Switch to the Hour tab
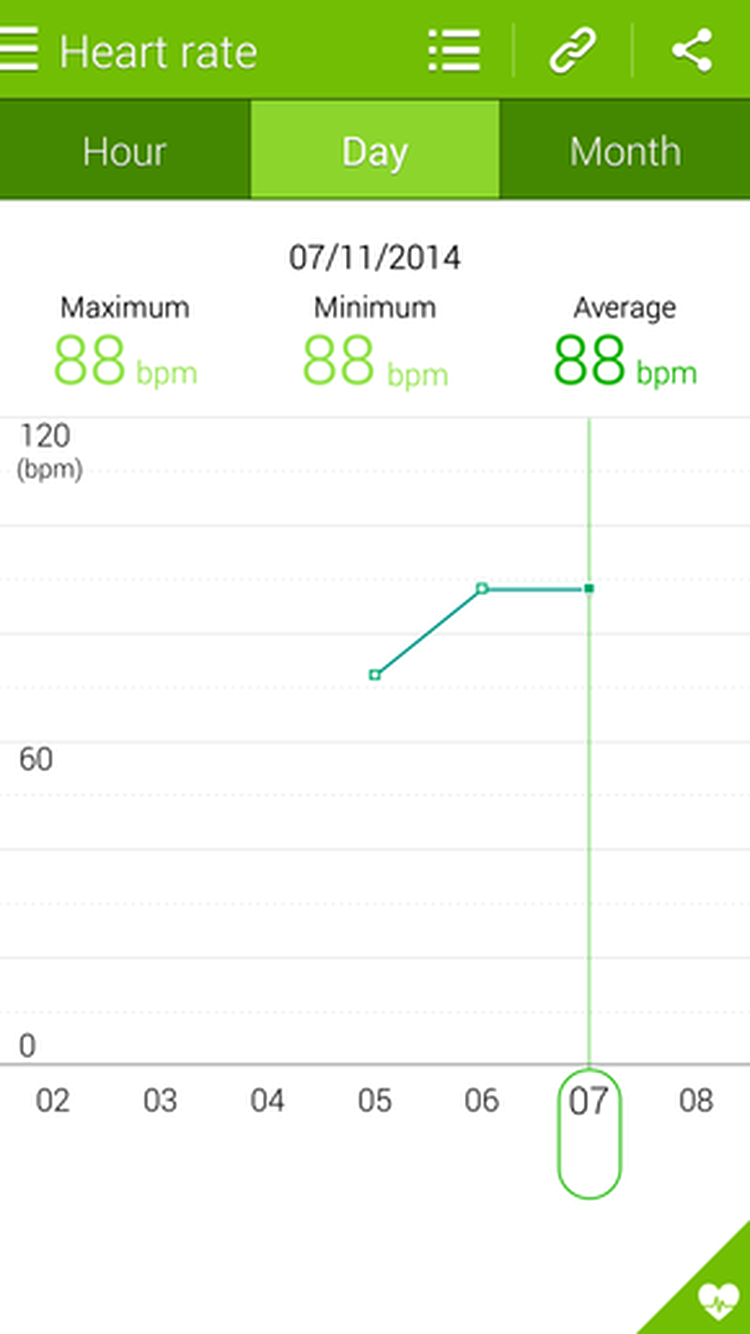Screen dimensions: 750x1334 [124, 151]
